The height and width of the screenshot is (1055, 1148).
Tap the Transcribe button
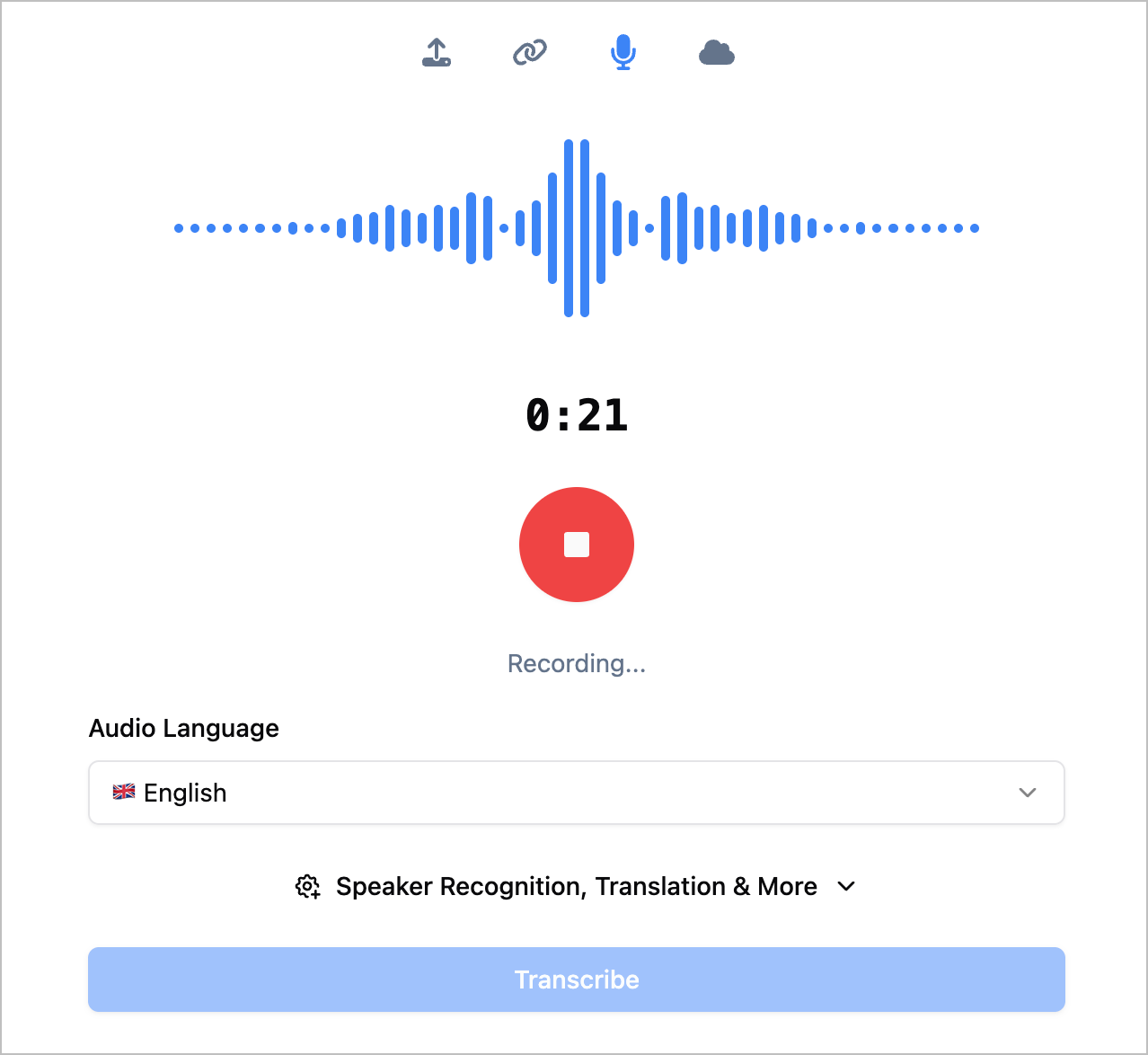pyautogui.click(x=576, y=980)
